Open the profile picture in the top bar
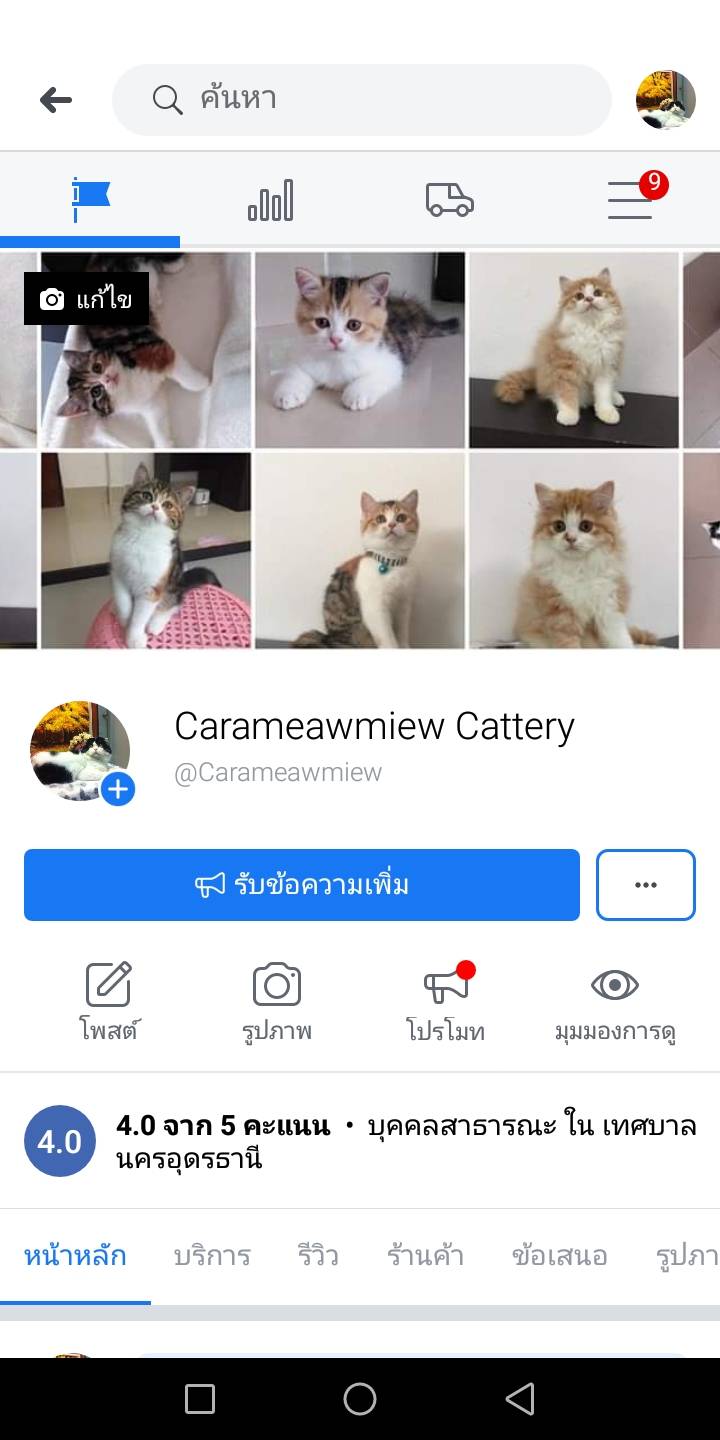The width and height of the screenshot is (720, 1440). (665, 100)
